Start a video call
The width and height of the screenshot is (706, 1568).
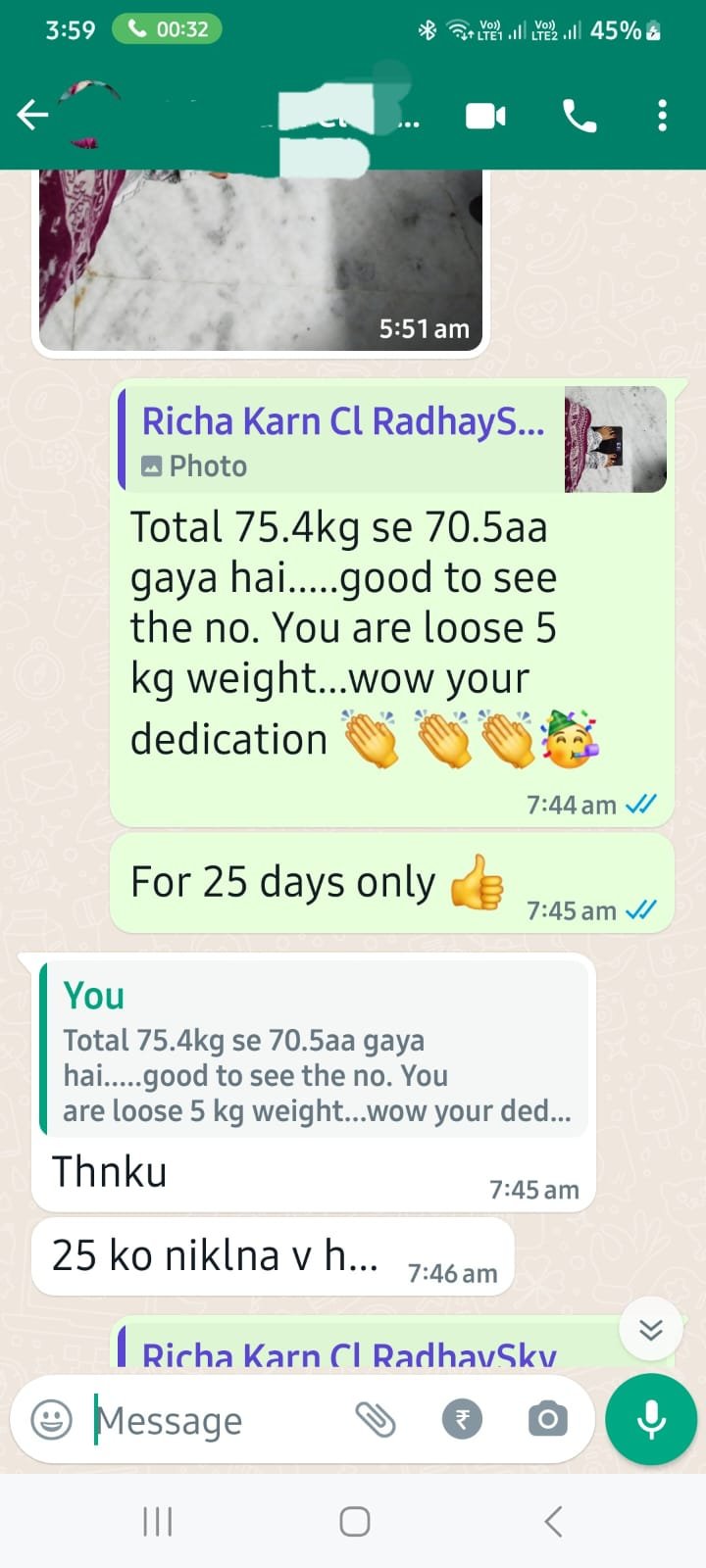(485, 116)
